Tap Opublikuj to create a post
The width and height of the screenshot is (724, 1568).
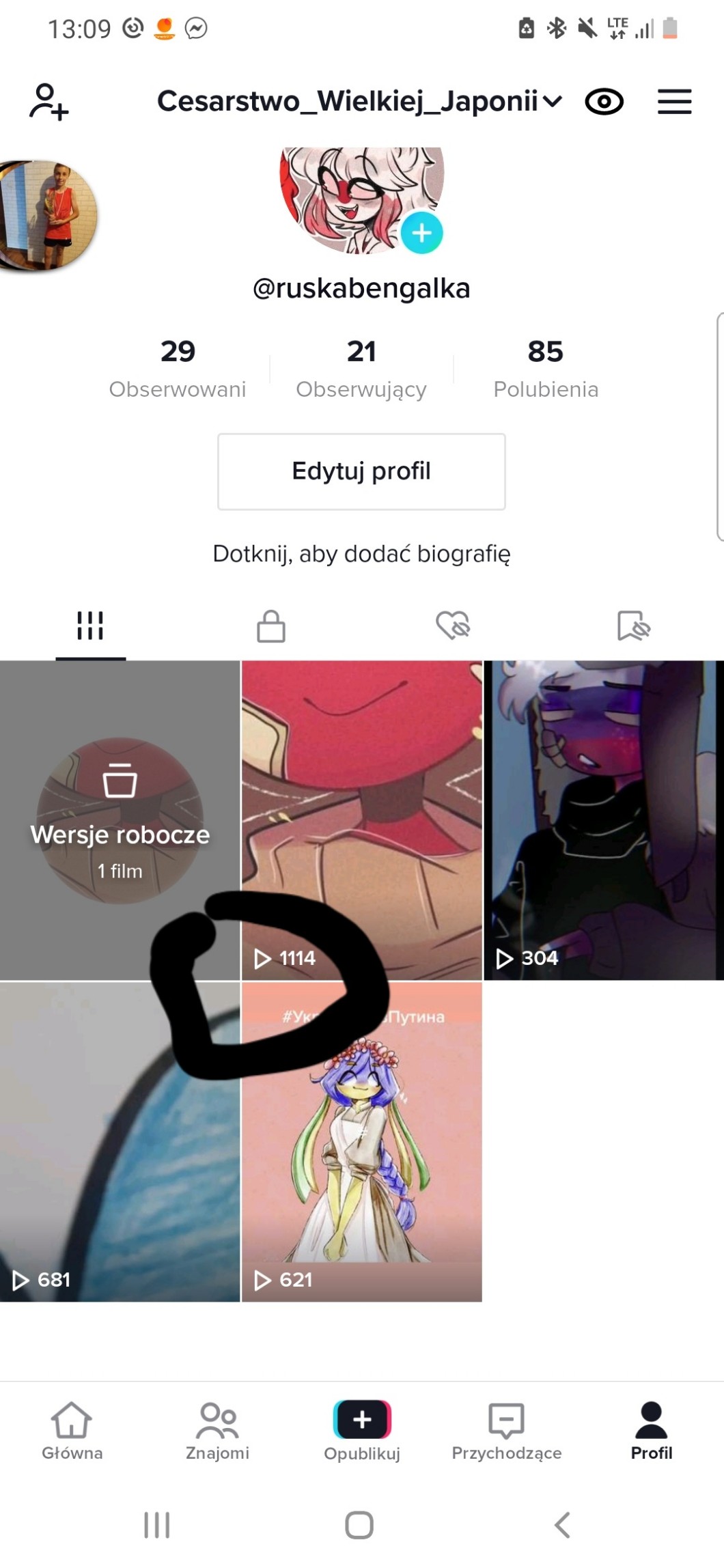tap(361, 1431)
